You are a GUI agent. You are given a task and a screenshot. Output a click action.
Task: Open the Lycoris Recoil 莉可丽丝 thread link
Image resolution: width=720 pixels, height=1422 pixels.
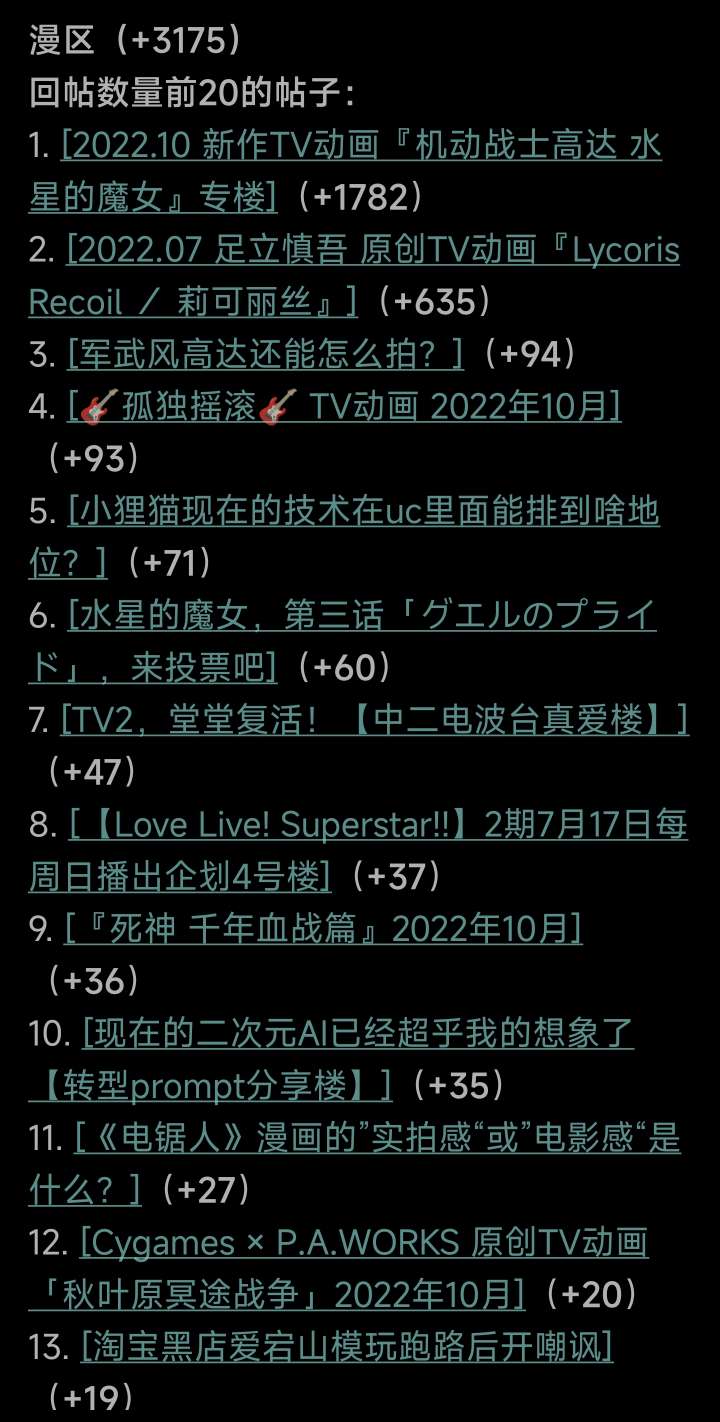tap(372, 250)
